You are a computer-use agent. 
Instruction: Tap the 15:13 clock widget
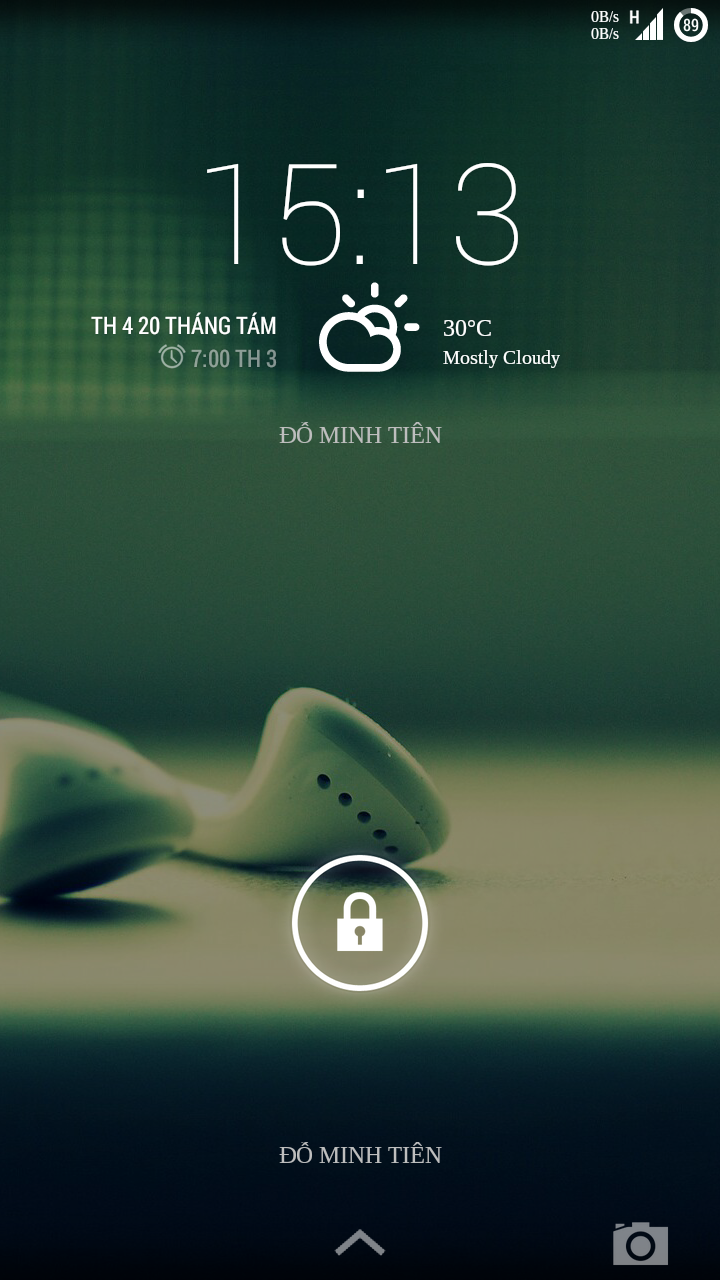coord(361,214)
